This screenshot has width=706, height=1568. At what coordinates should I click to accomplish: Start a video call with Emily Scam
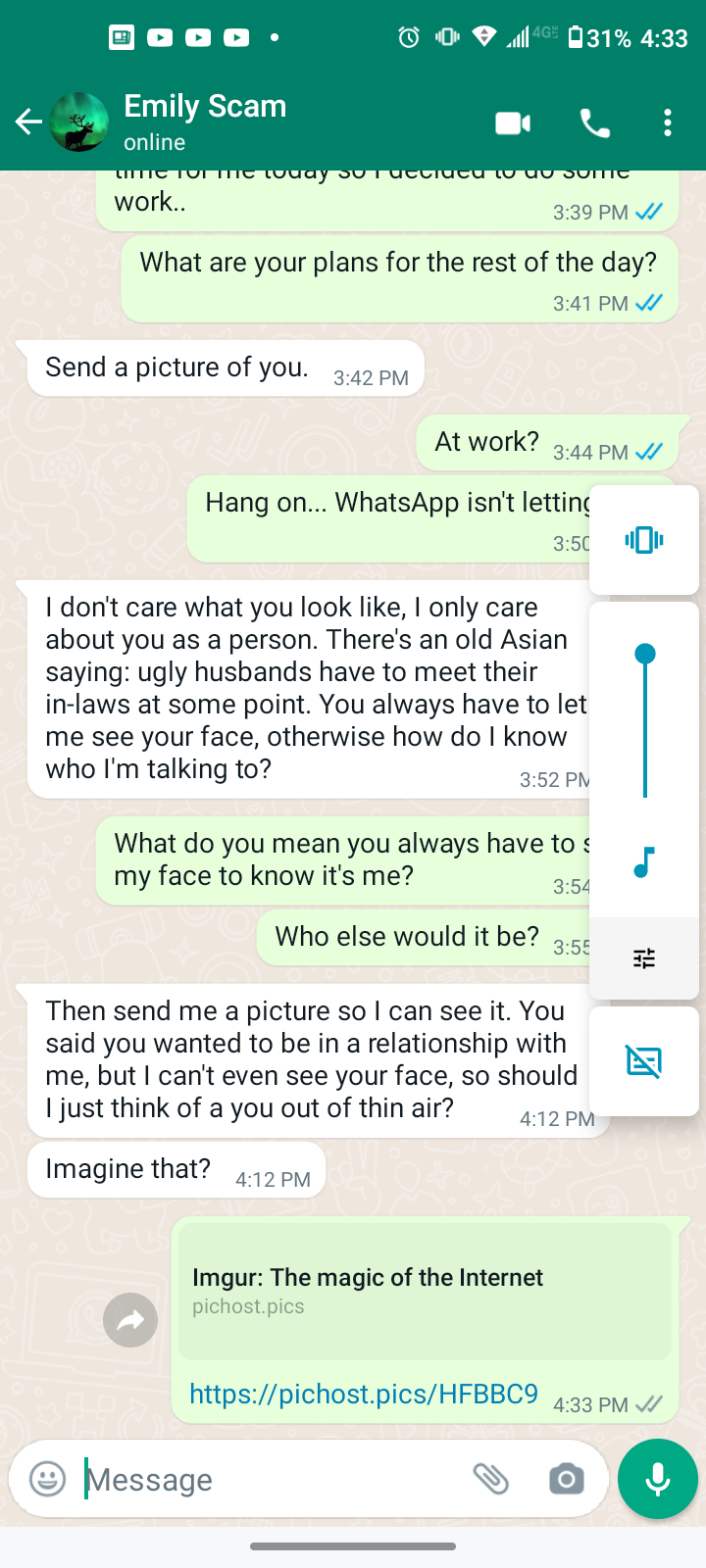(x=513, y=122)
